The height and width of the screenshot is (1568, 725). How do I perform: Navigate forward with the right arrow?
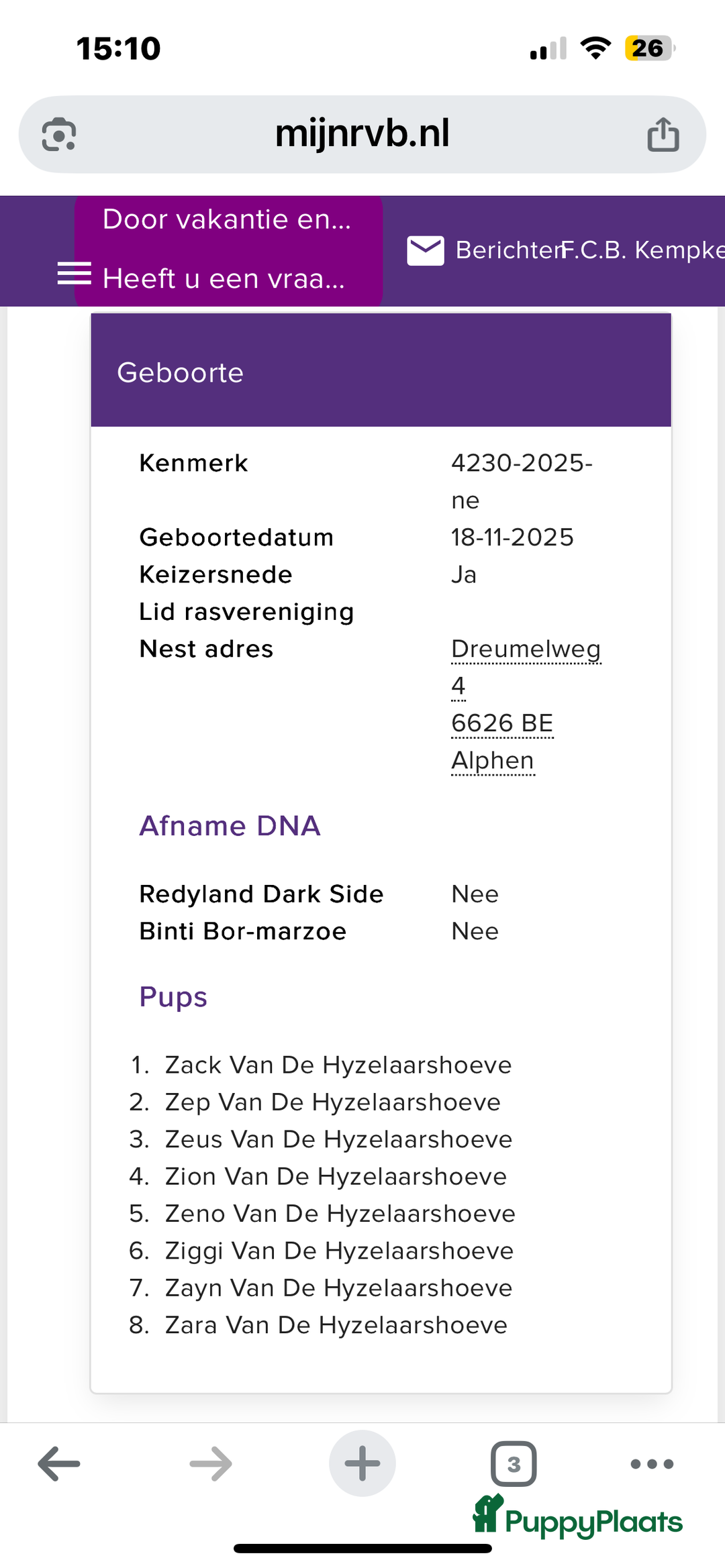point(210,1463)
